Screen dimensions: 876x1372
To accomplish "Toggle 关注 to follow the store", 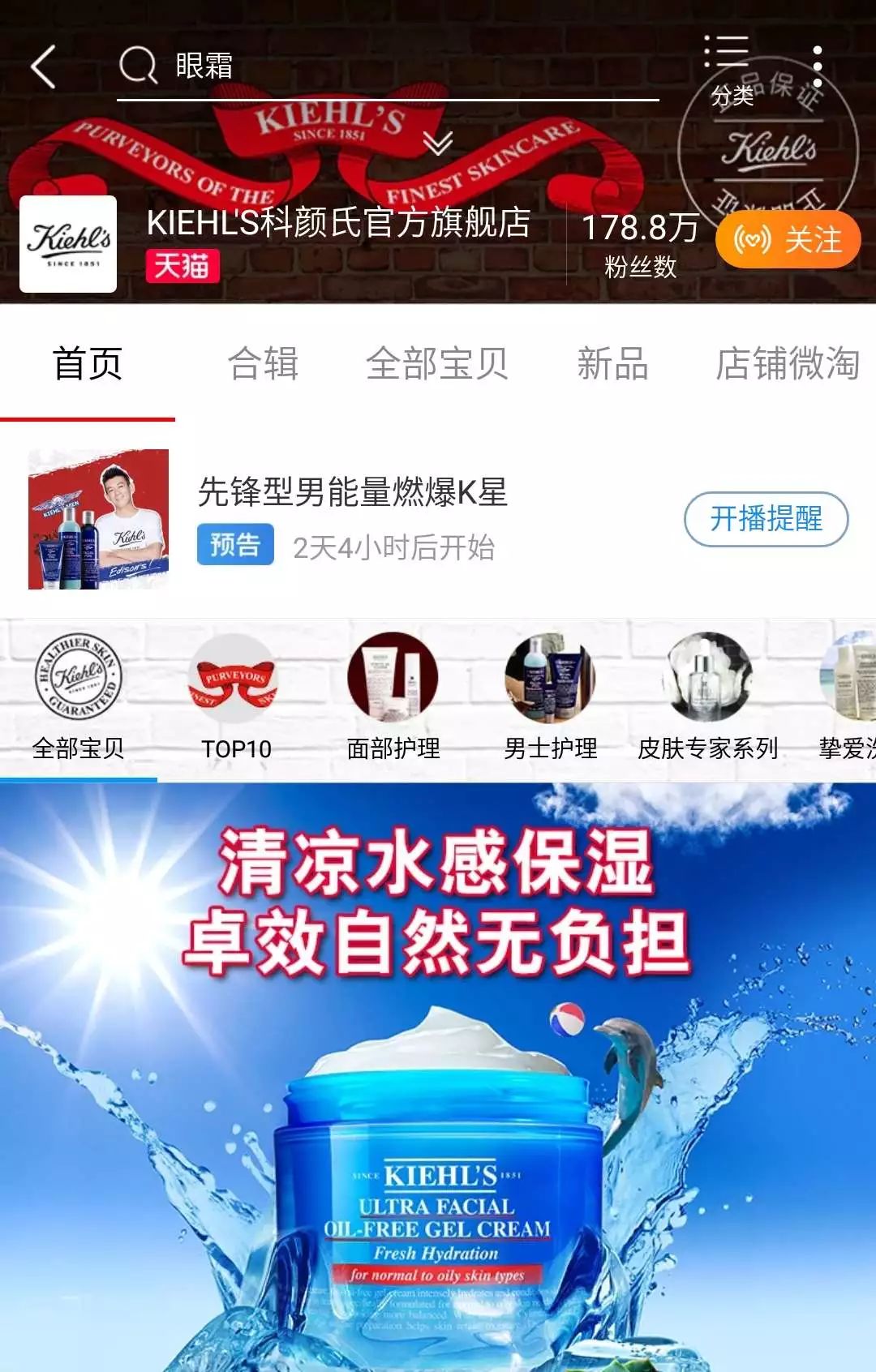I will click(x=788, y=240).
